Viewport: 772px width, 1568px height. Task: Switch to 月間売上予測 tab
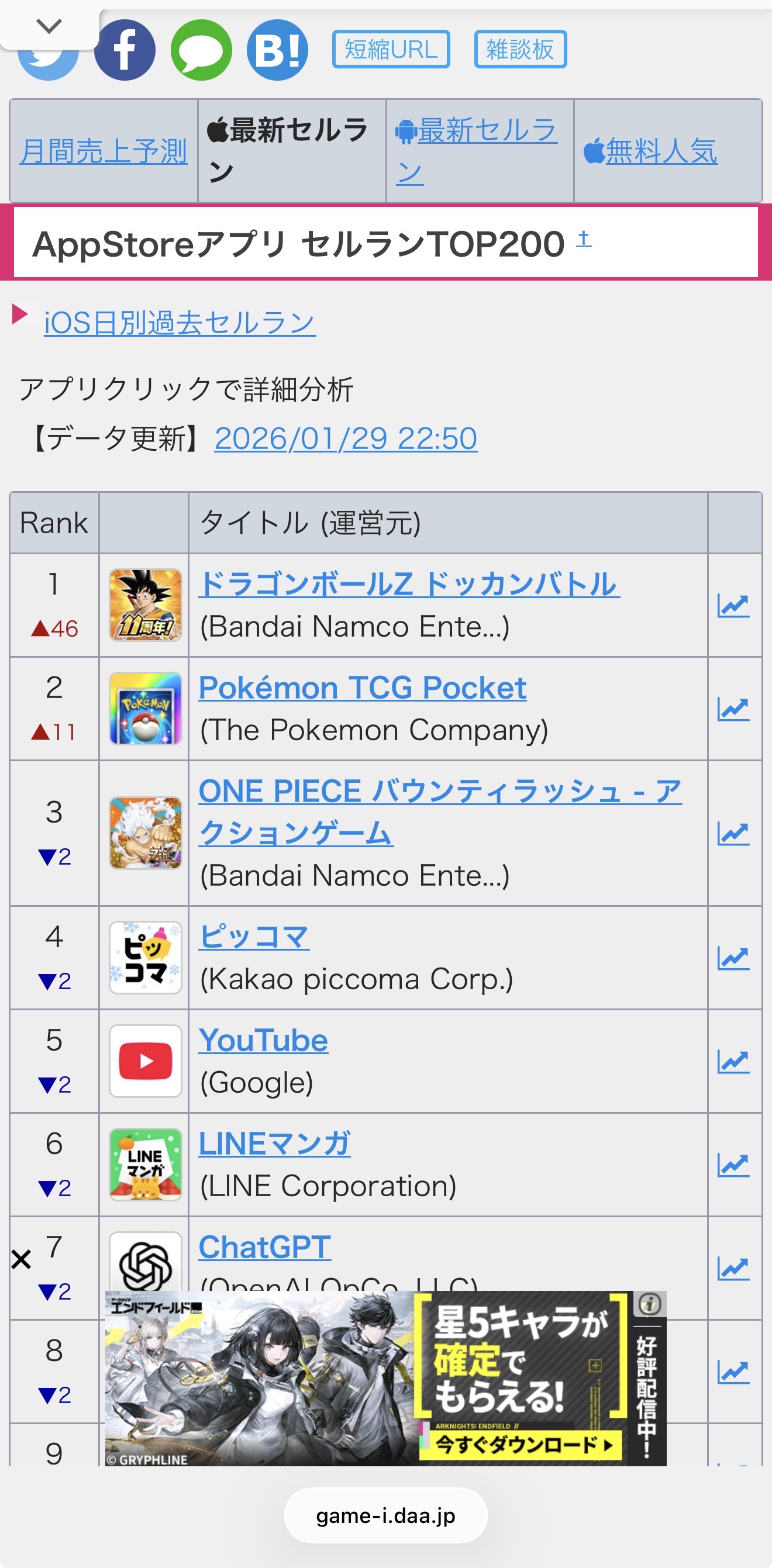104,151
